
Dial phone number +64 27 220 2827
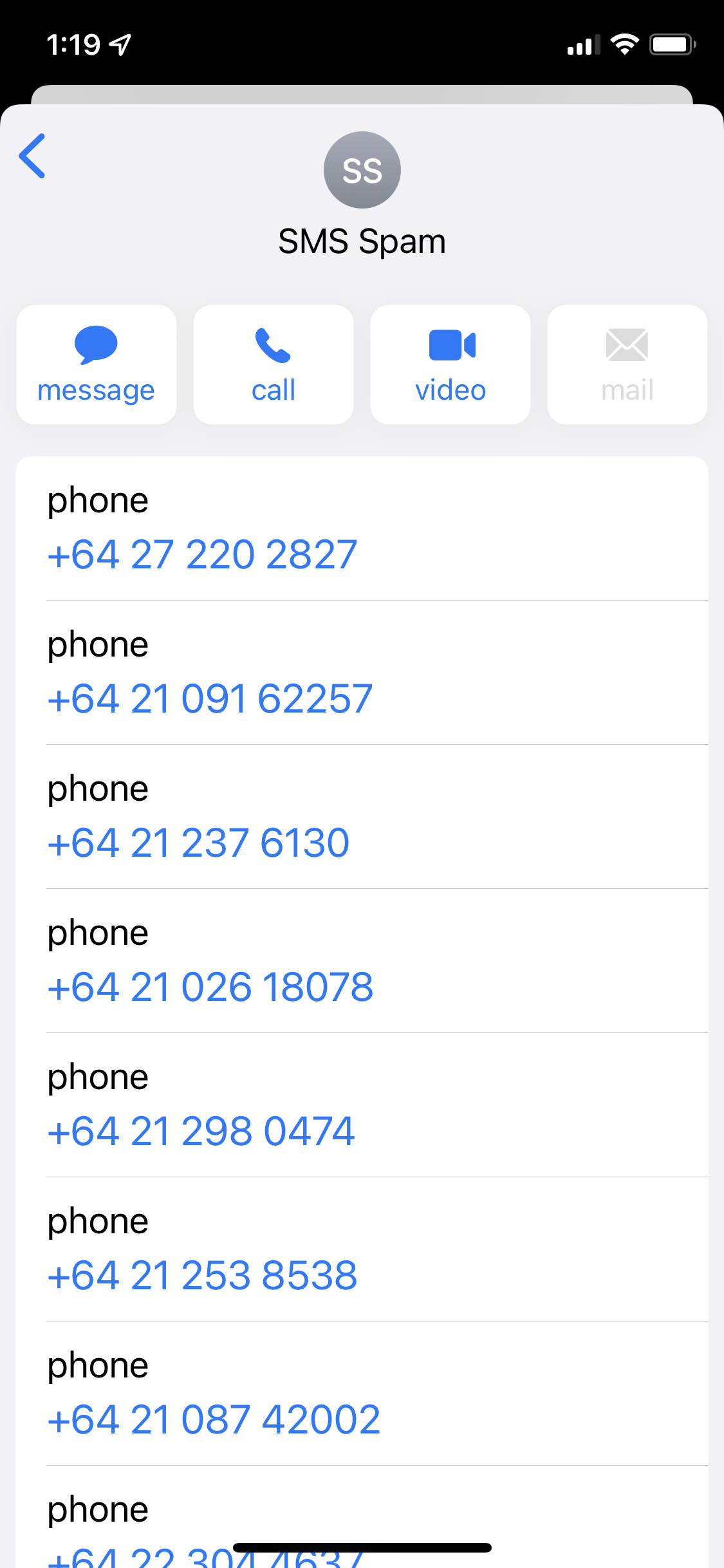click(x=202, y=554)
